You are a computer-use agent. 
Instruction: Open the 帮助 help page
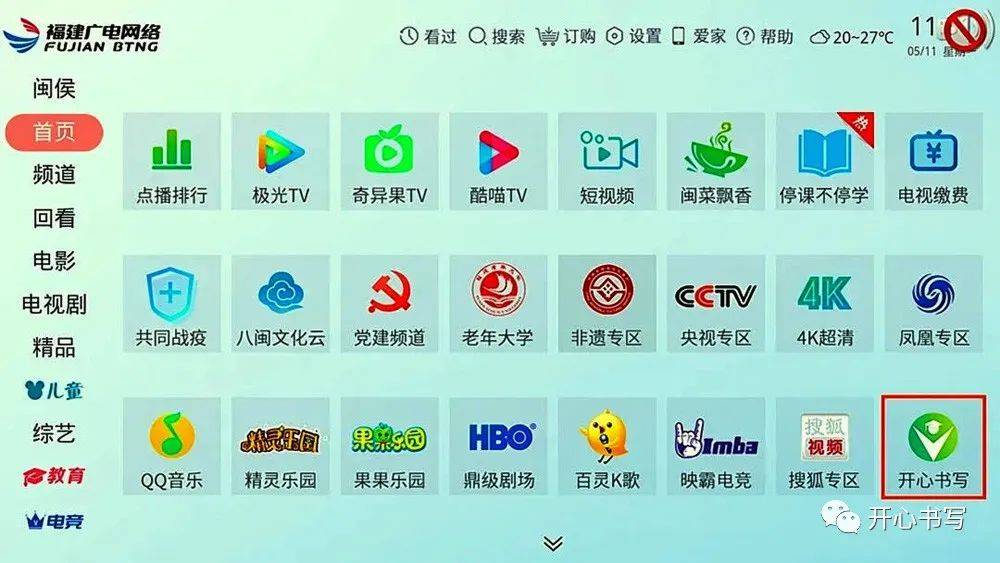pyautogui.click(x=765, y=36)
